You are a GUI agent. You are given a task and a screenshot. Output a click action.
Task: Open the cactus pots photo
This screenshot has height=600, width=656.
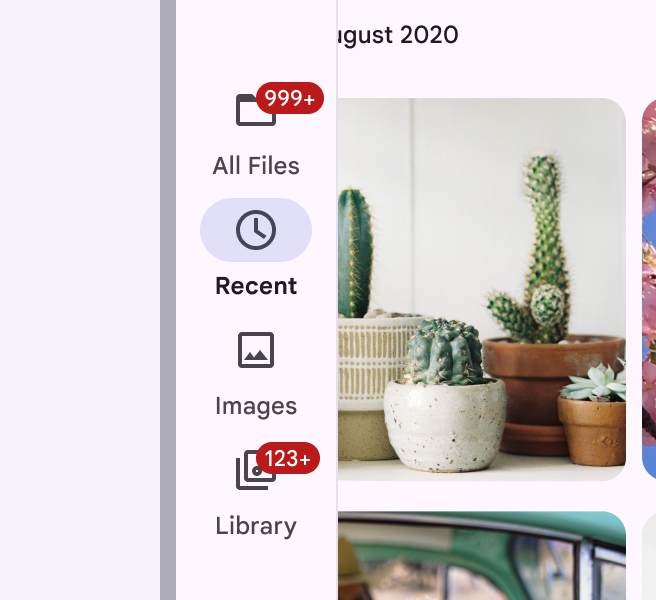tap(481, 289)
